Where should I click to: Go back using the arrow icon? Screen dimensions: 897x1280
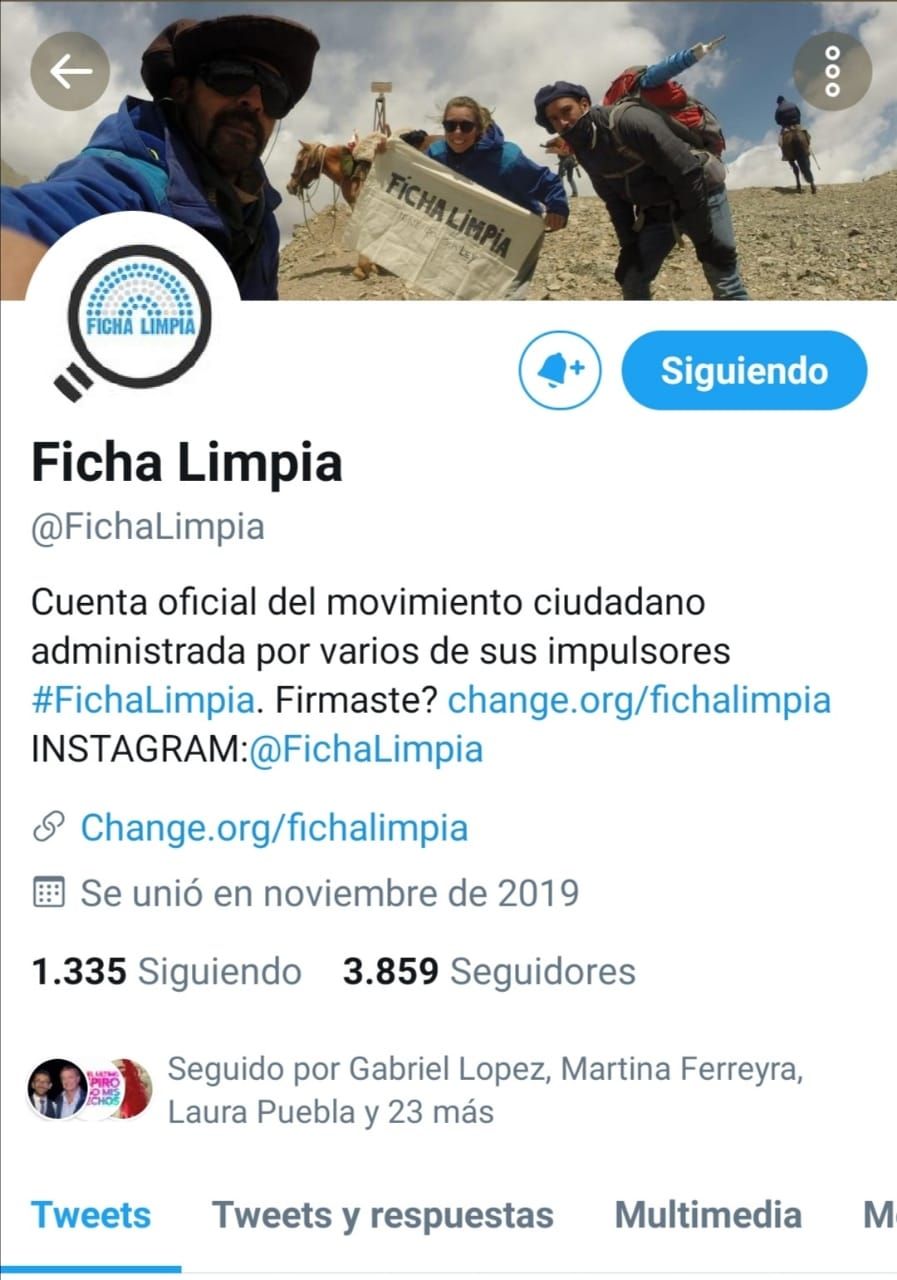(x=70, y=71)
